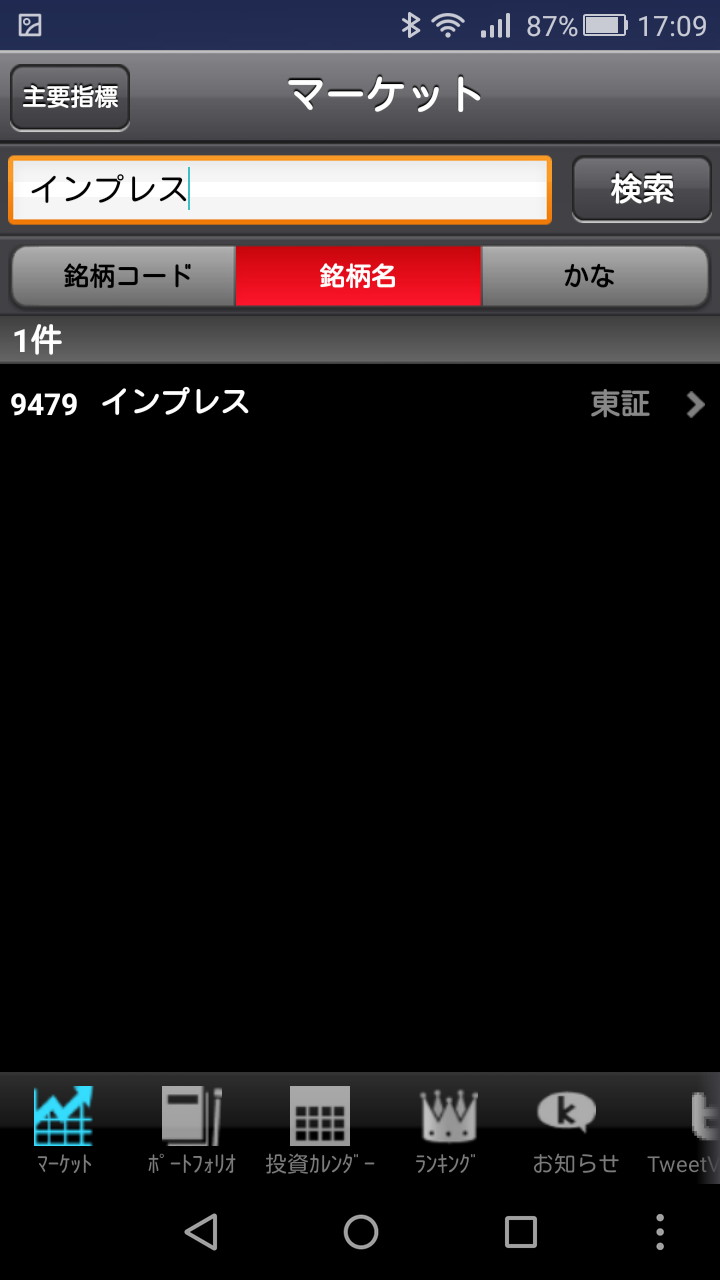Open the 投資カレンダー tab
The height and width of the screenshot is (1280, 720).
[320, 1130]
